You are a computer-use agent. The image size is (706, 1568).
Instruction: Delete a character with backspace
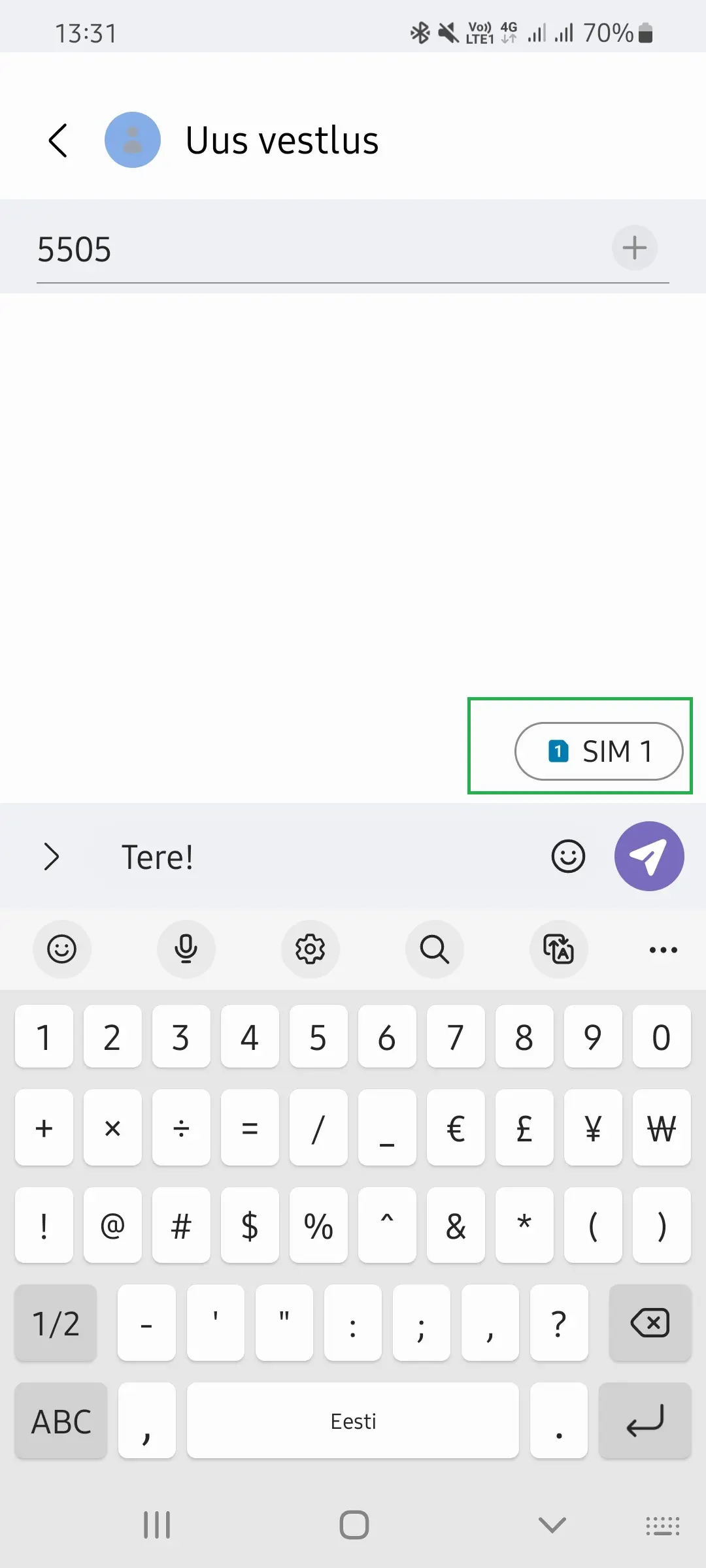(650, 1324)
